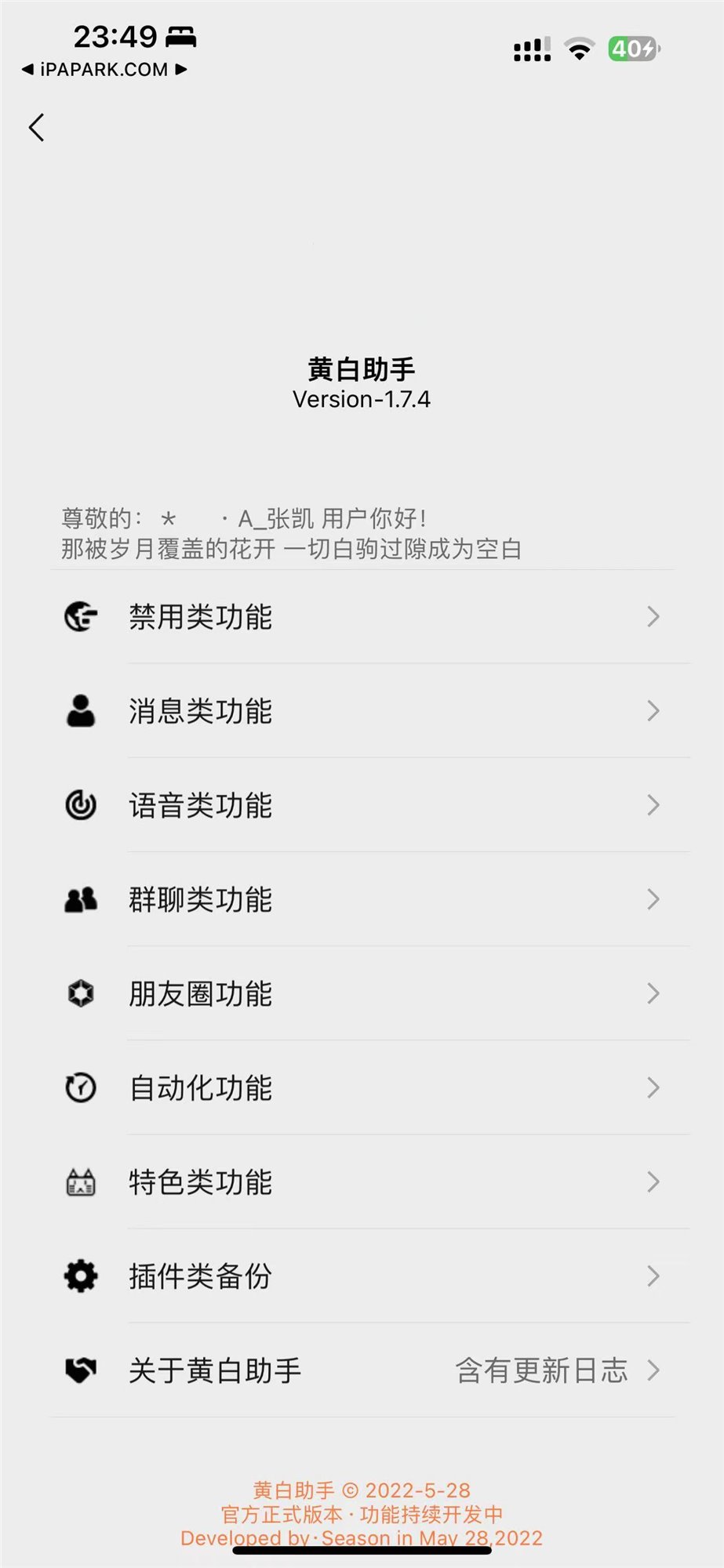This screenshot has height=1568, width=724.
Task: Click the 特色类功能 cat icon
Action: coord(80,1181)
